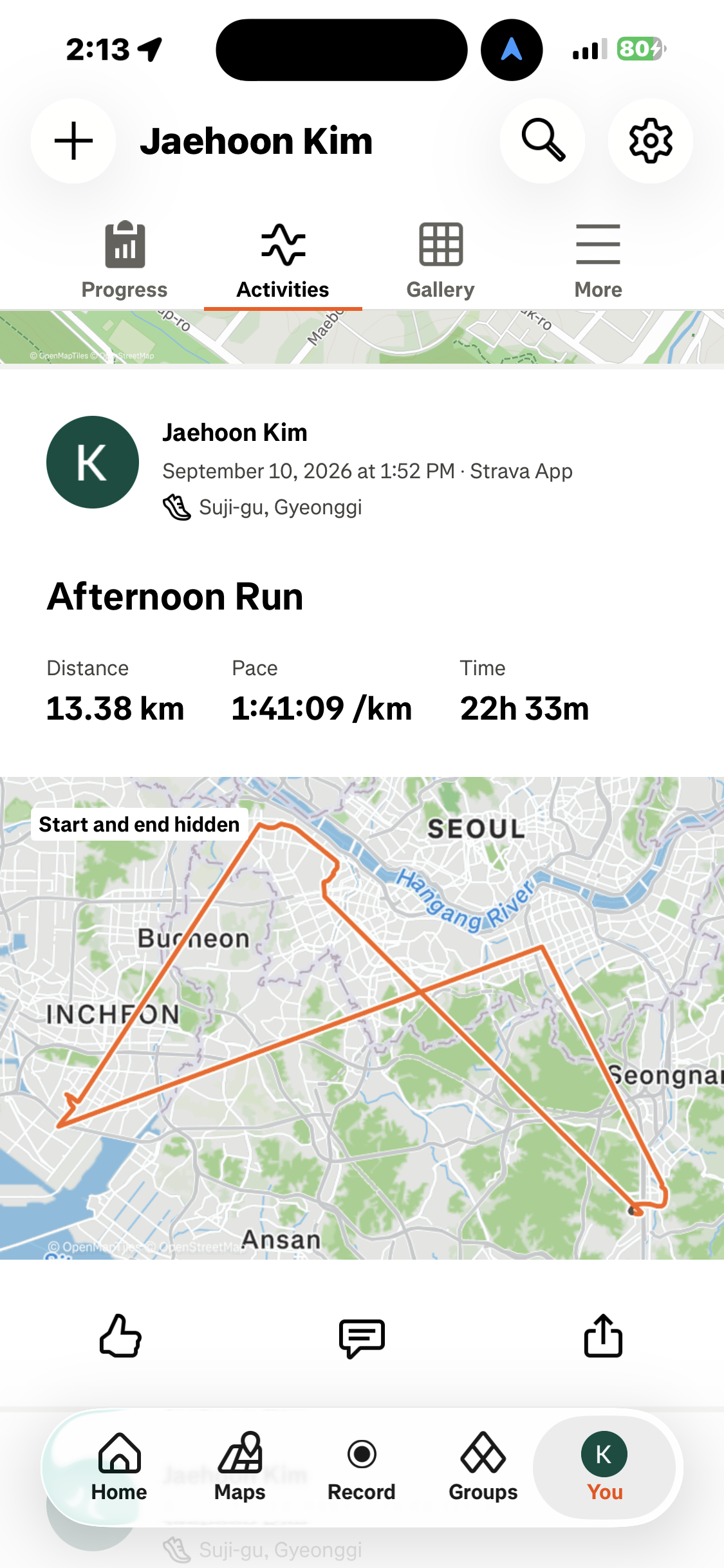Open the Afternoon Run activity
This screenshot has width=724, height=1568.
coord(175,596)
